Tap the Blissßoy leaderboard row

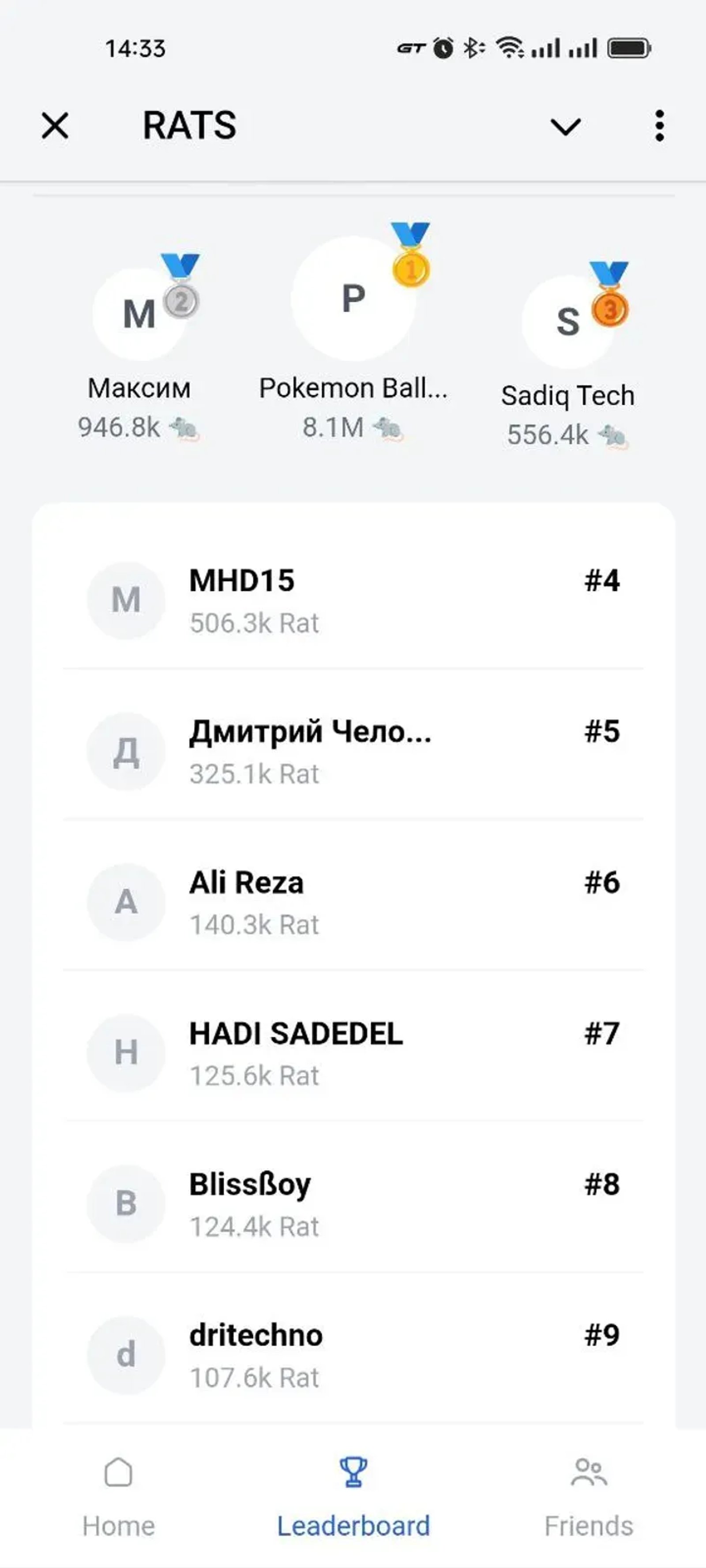click(x=353, y=1204)
